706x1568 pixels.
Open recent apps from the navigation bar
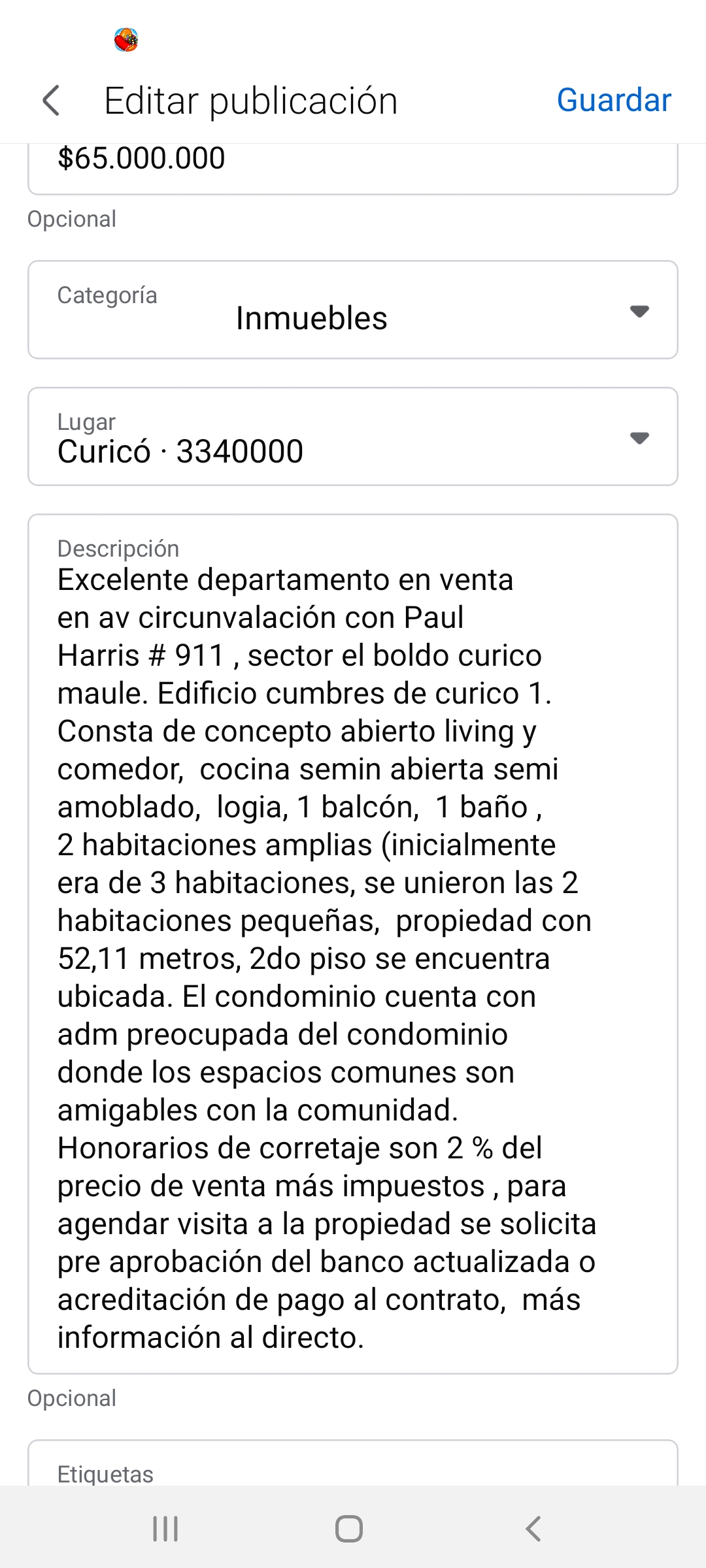(x=165, y=1529)
